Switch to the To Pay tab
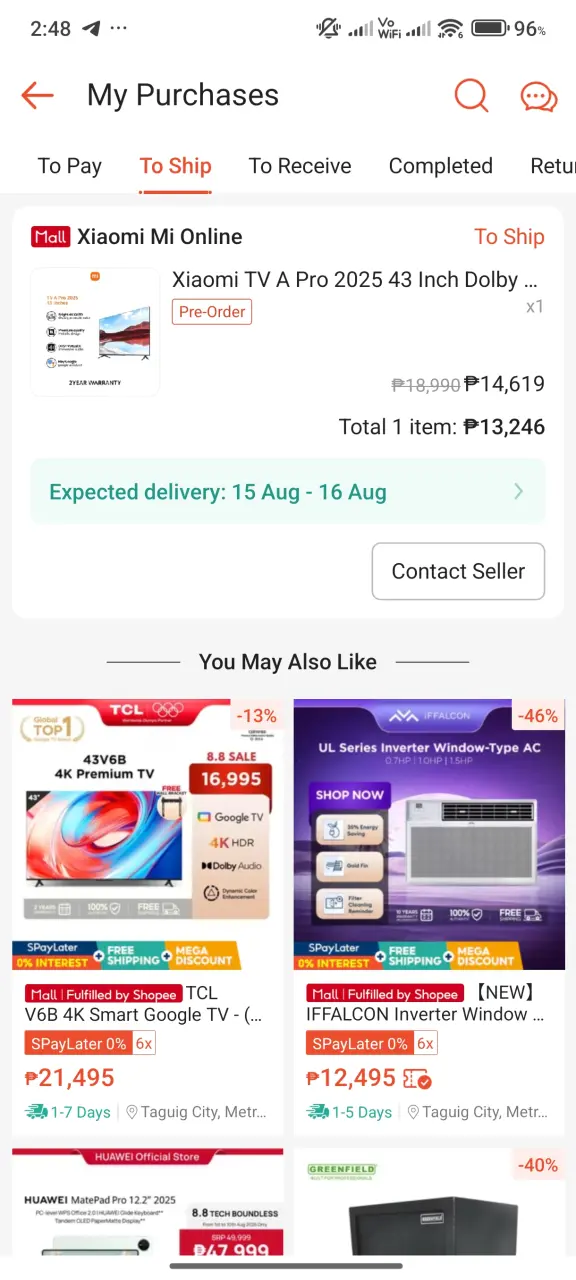This screenshot has width=576, height=1280. 70,166
